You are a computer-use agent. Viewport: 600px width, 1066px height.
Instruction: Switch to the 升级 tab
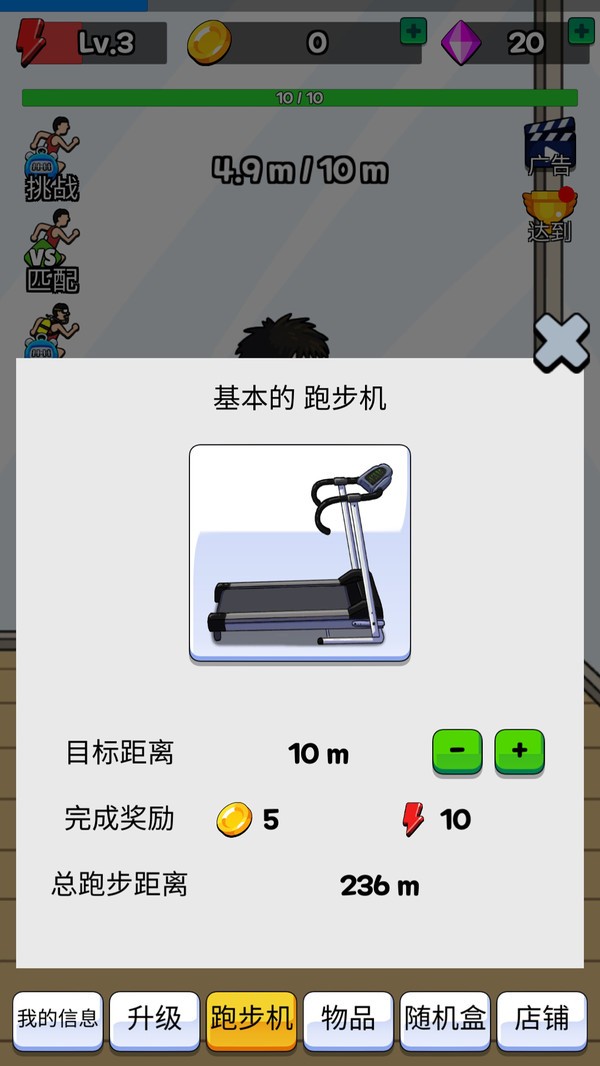click(155, 1019)
